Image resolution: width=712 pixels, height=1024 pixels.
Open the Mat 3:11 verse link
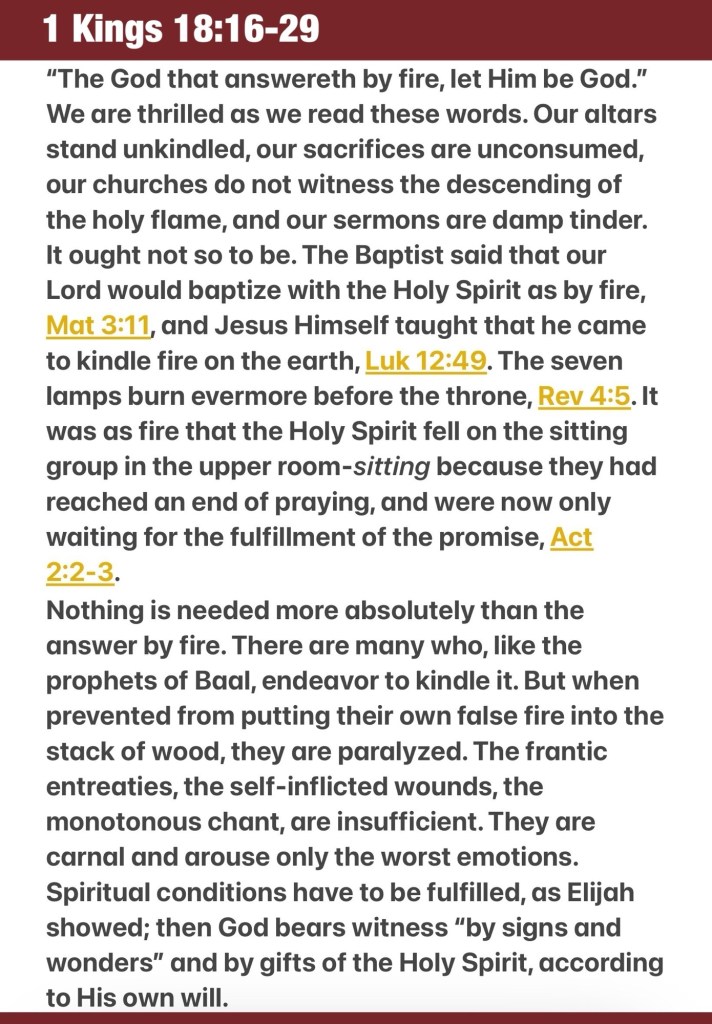click(x=98, y=325)
